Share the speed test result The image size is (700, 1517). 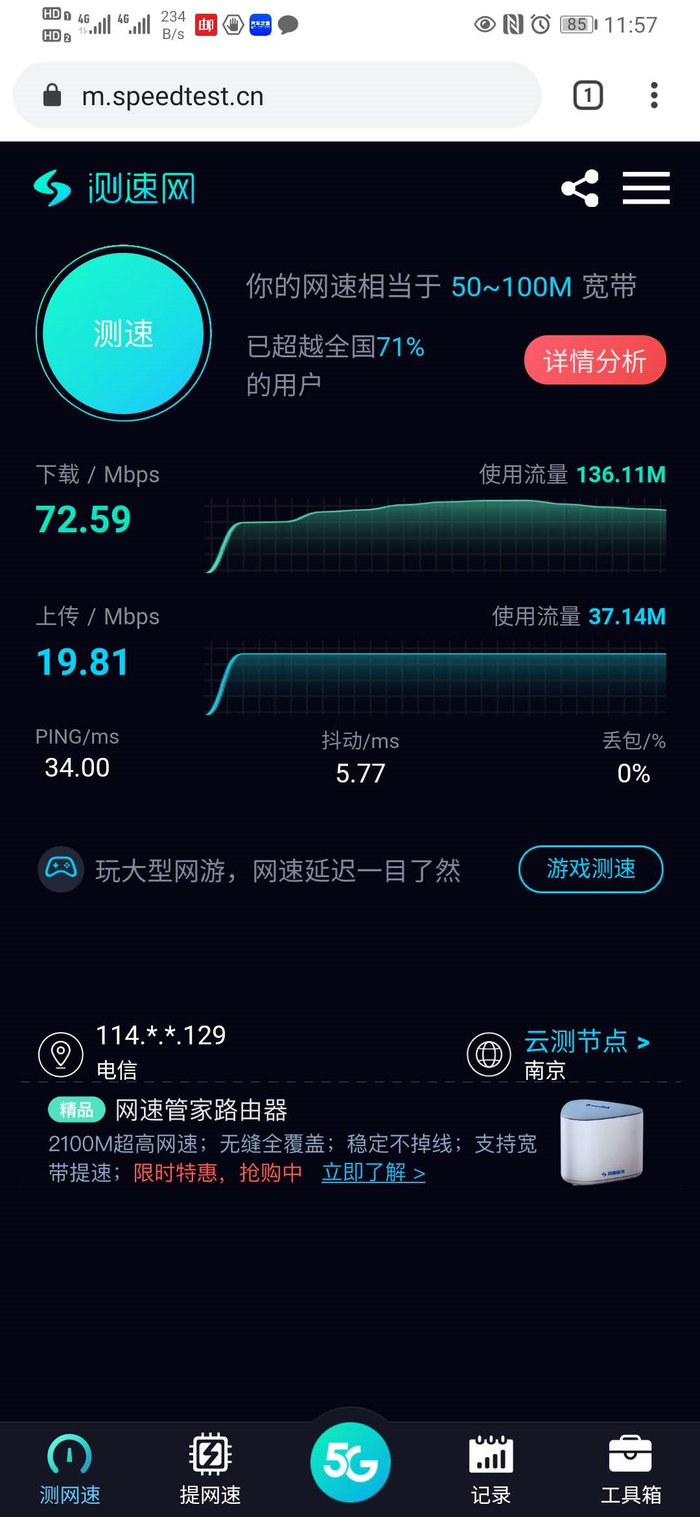(x=580, y=188)
